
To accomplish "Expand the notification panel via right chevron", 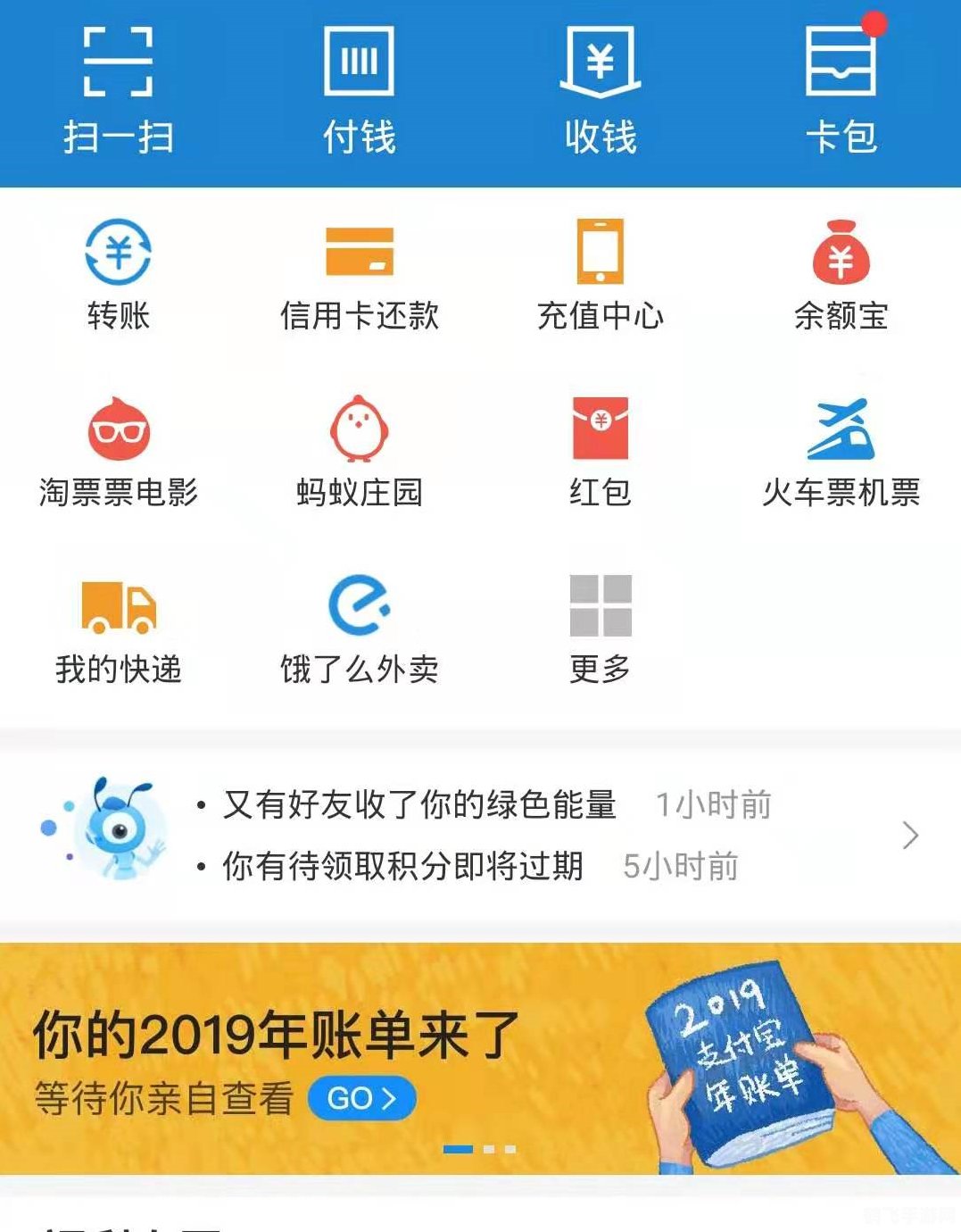I will click(910, 836).
